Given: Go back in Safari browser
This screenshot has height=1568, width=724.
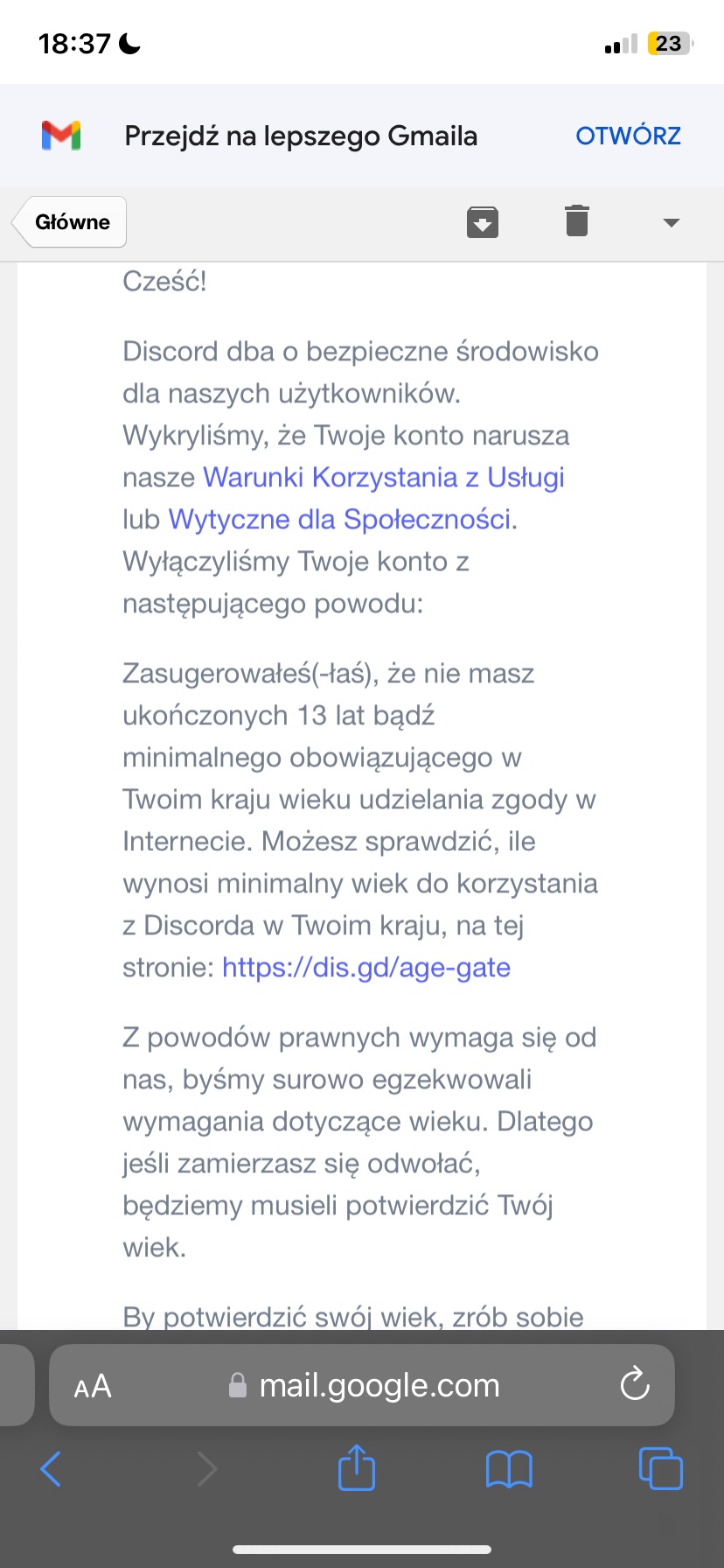Looking at the screenshot, I should (x=52, y=1468).
